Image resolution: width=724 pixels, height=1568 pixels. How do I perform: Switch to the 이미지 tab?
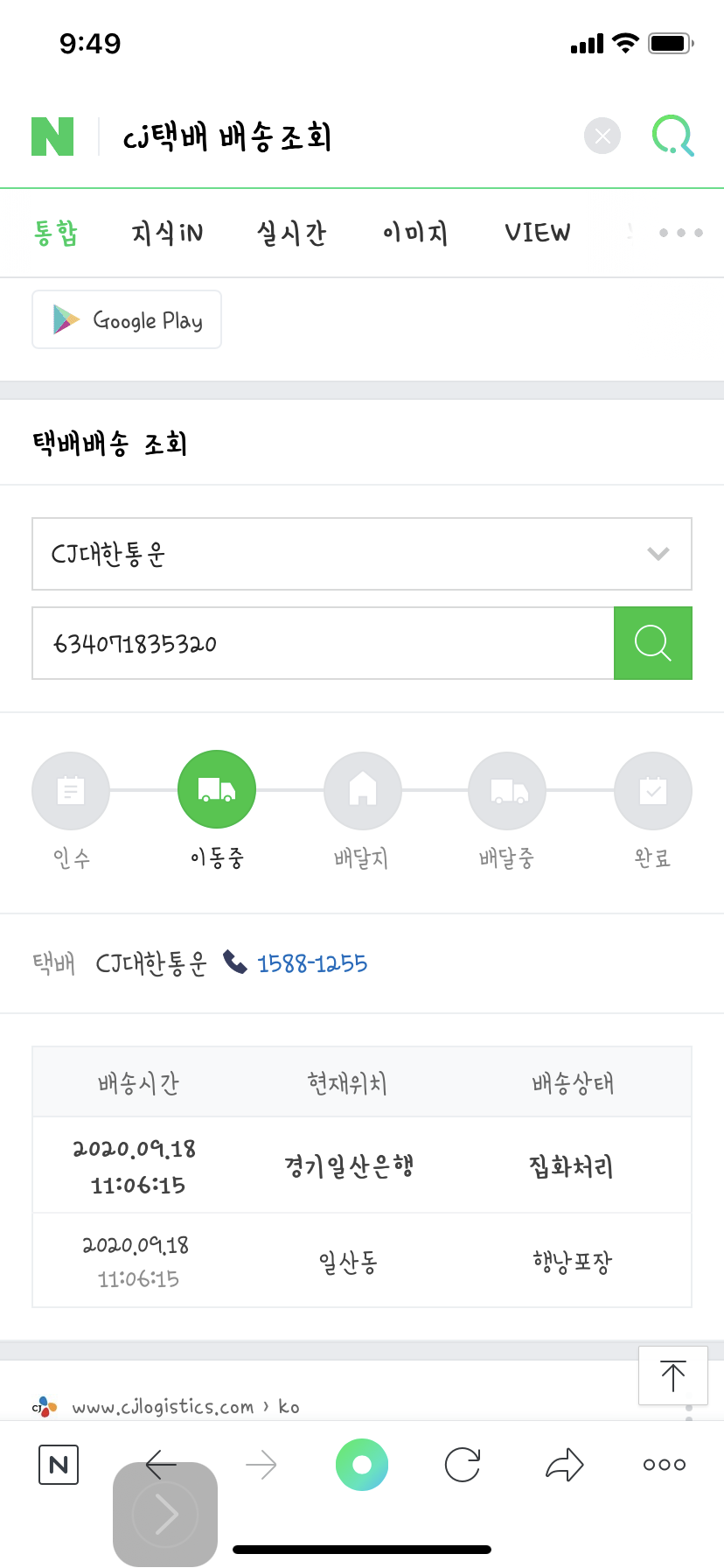click(x=415, y=233)
